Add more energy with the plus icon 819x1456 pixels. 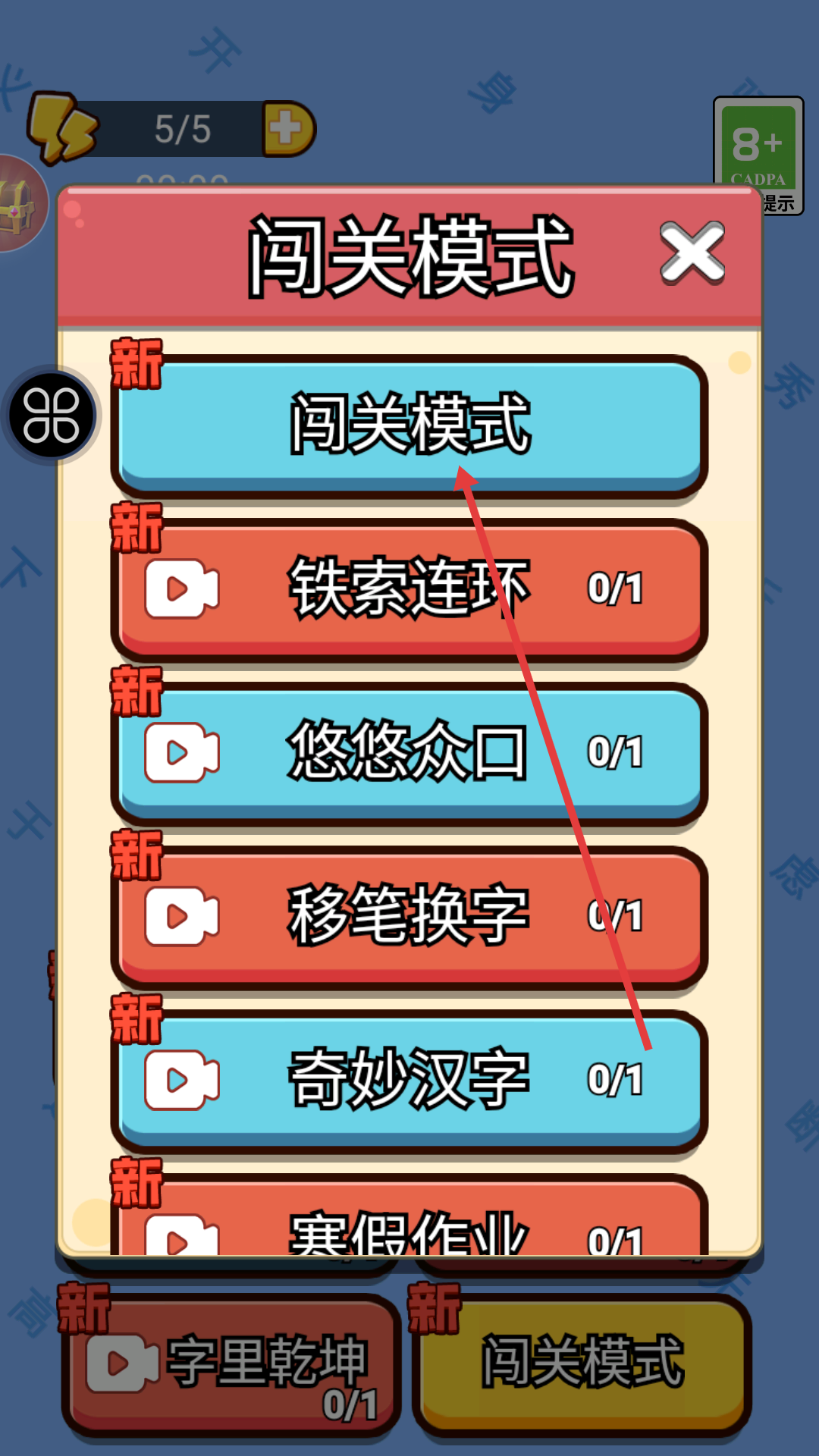pyautogui.click(x=288, y=129)
